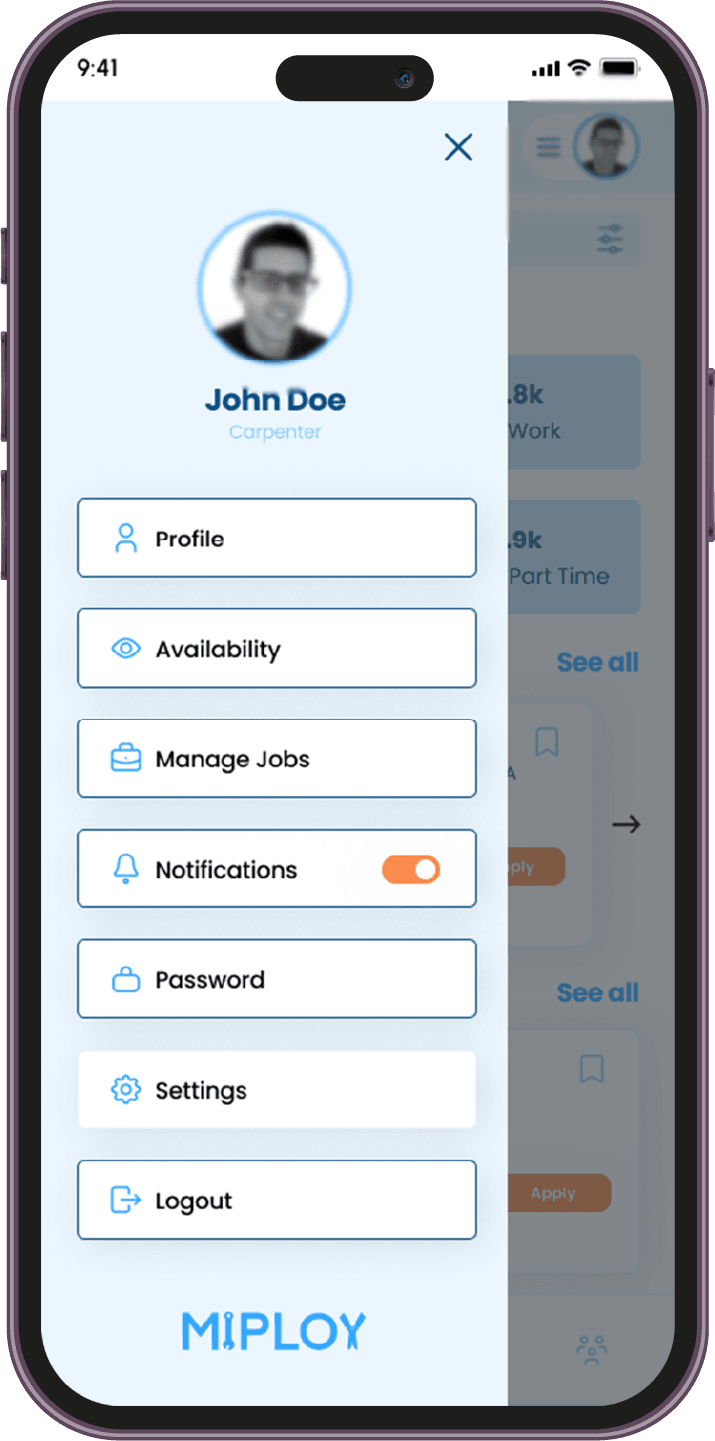715x1441 pixels.
Task: Open the Password option
Action: point(277,979)
